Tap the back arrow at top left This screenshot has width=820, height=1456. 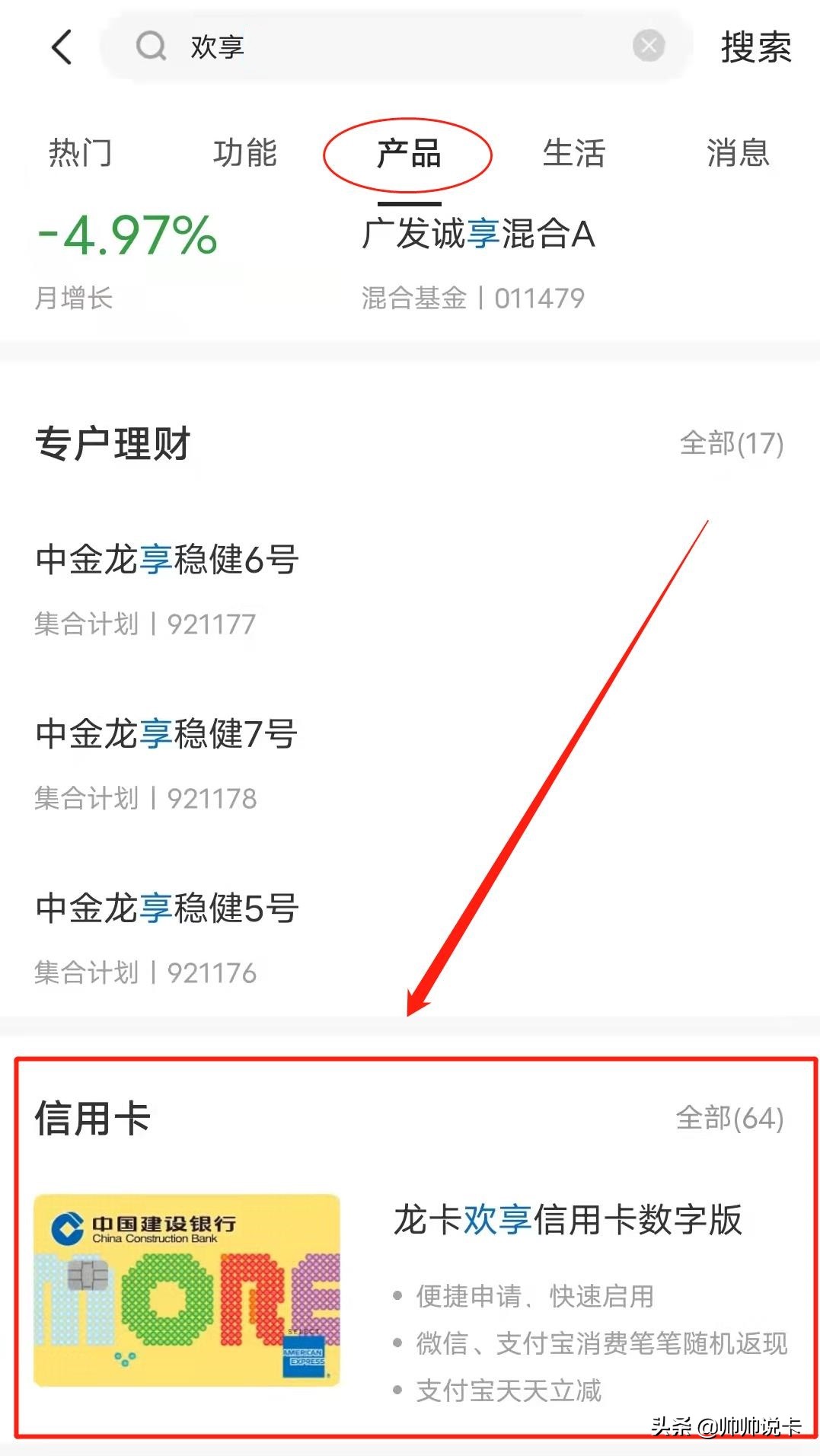point(61,47)
